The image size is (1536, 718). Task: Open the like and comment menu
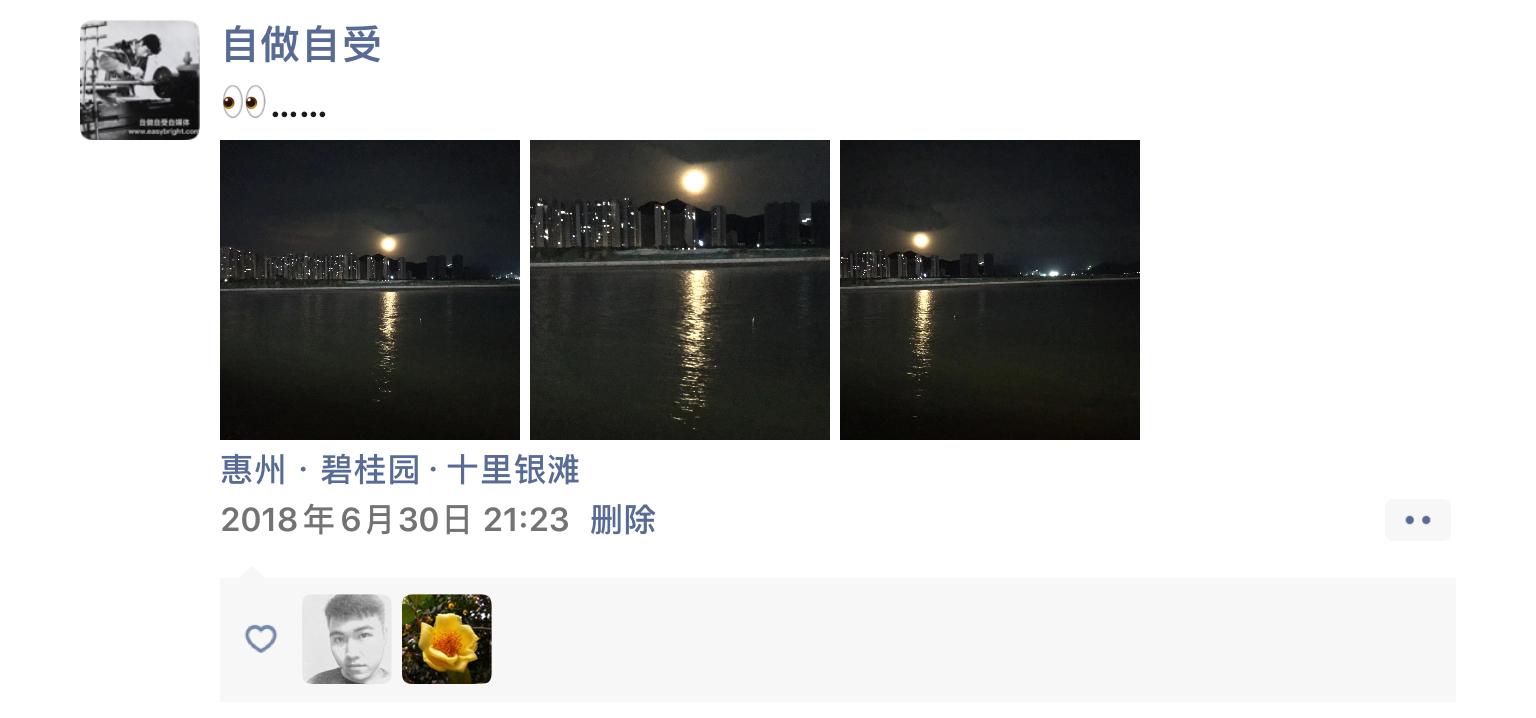point(1417,520)
